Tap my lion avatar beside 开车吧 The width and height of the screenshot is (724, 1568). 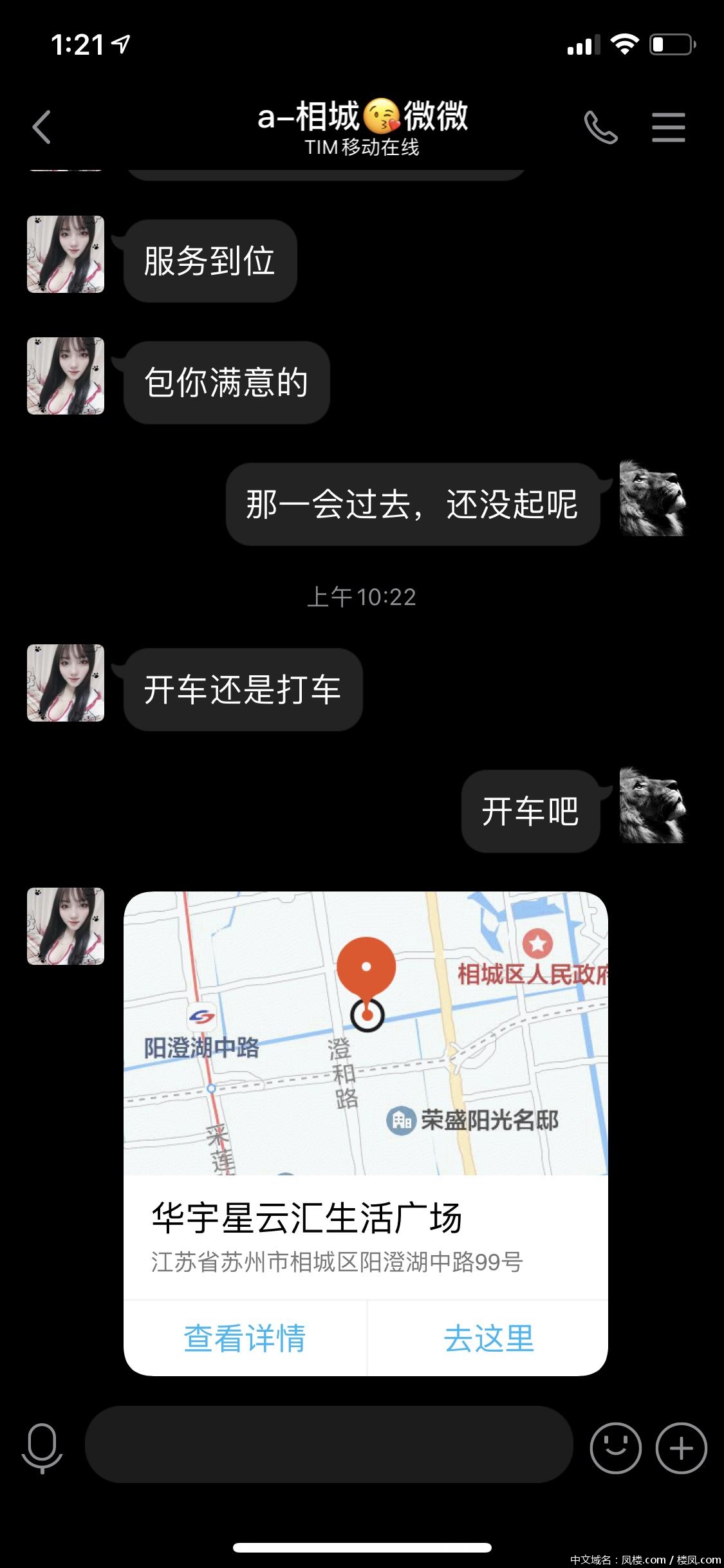click(652, 805)
